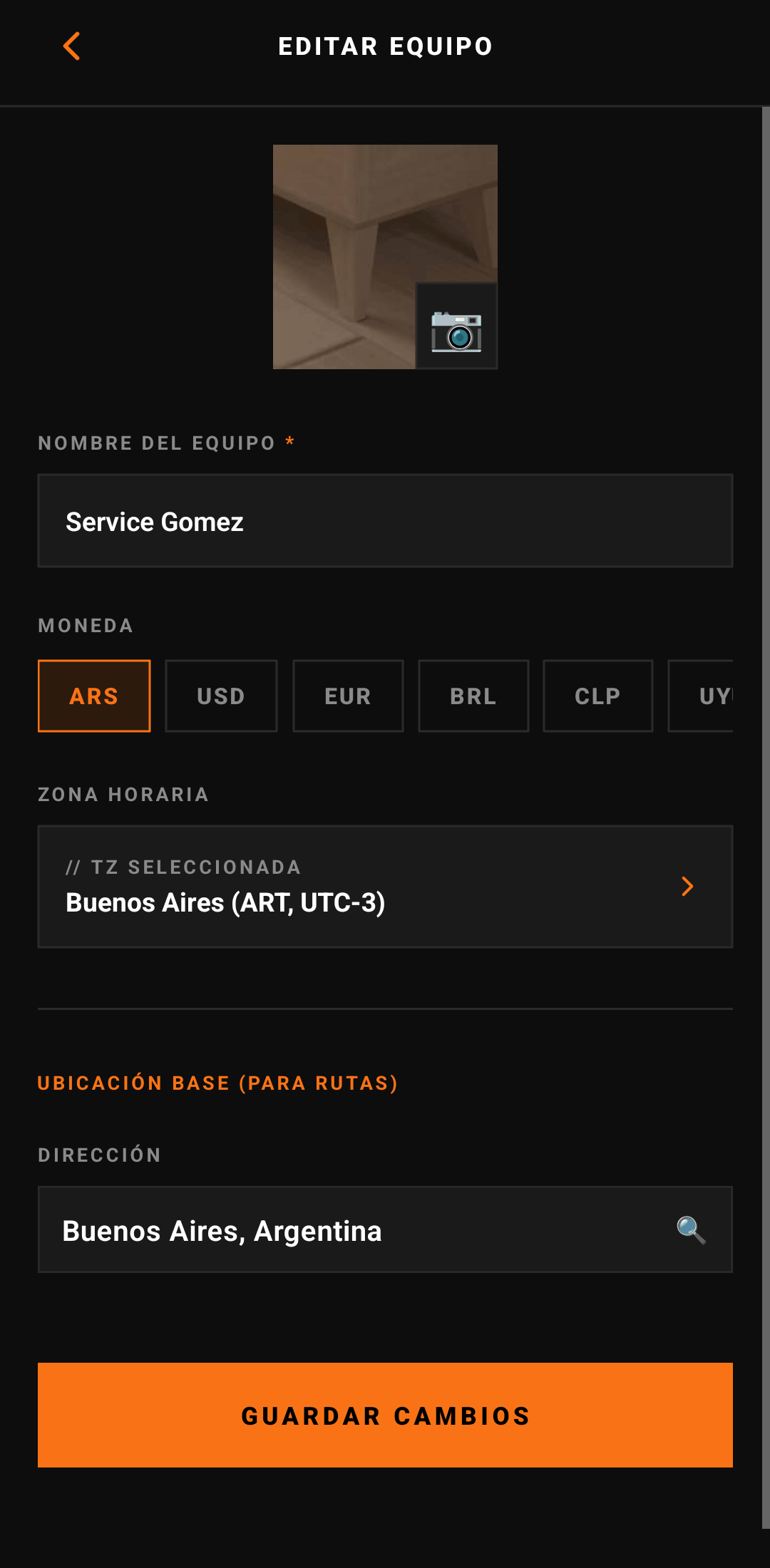770x1568 pixels.
Task: Click the ZONA HORARIA section label
Action: click(x=123, y=793)
